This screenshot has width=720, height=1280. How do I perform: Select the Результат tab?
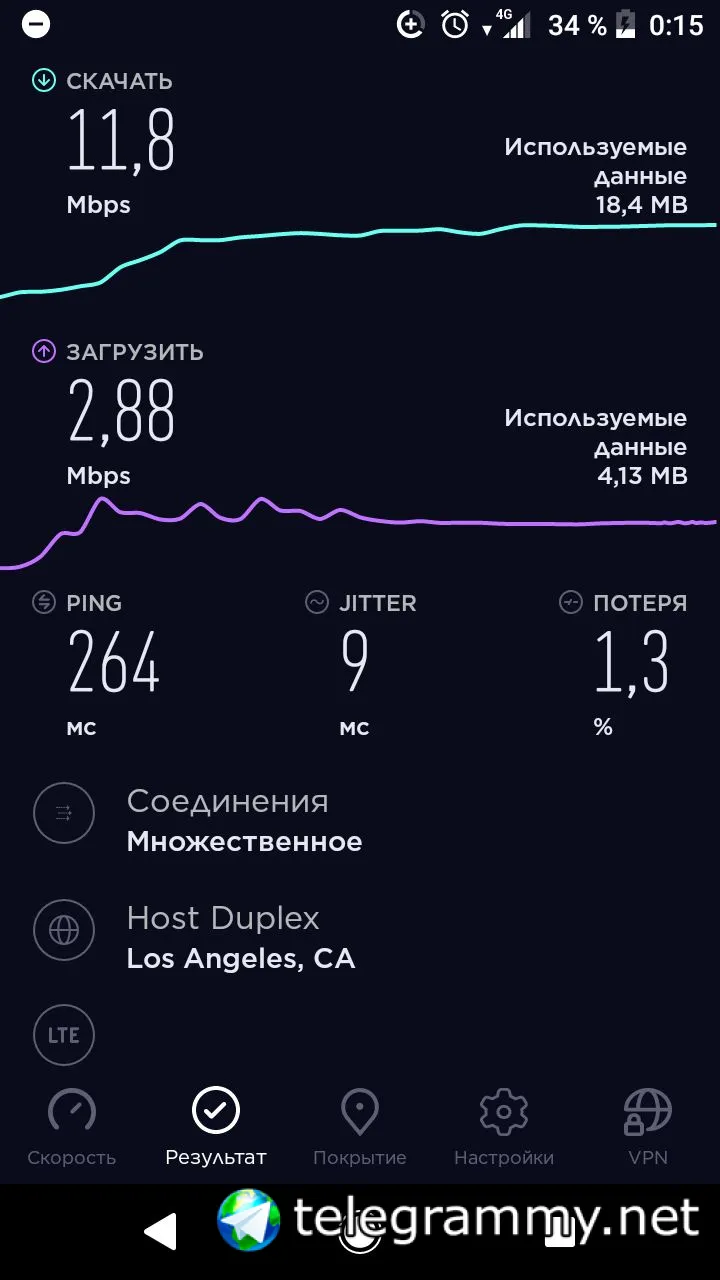coord(216,1128)
